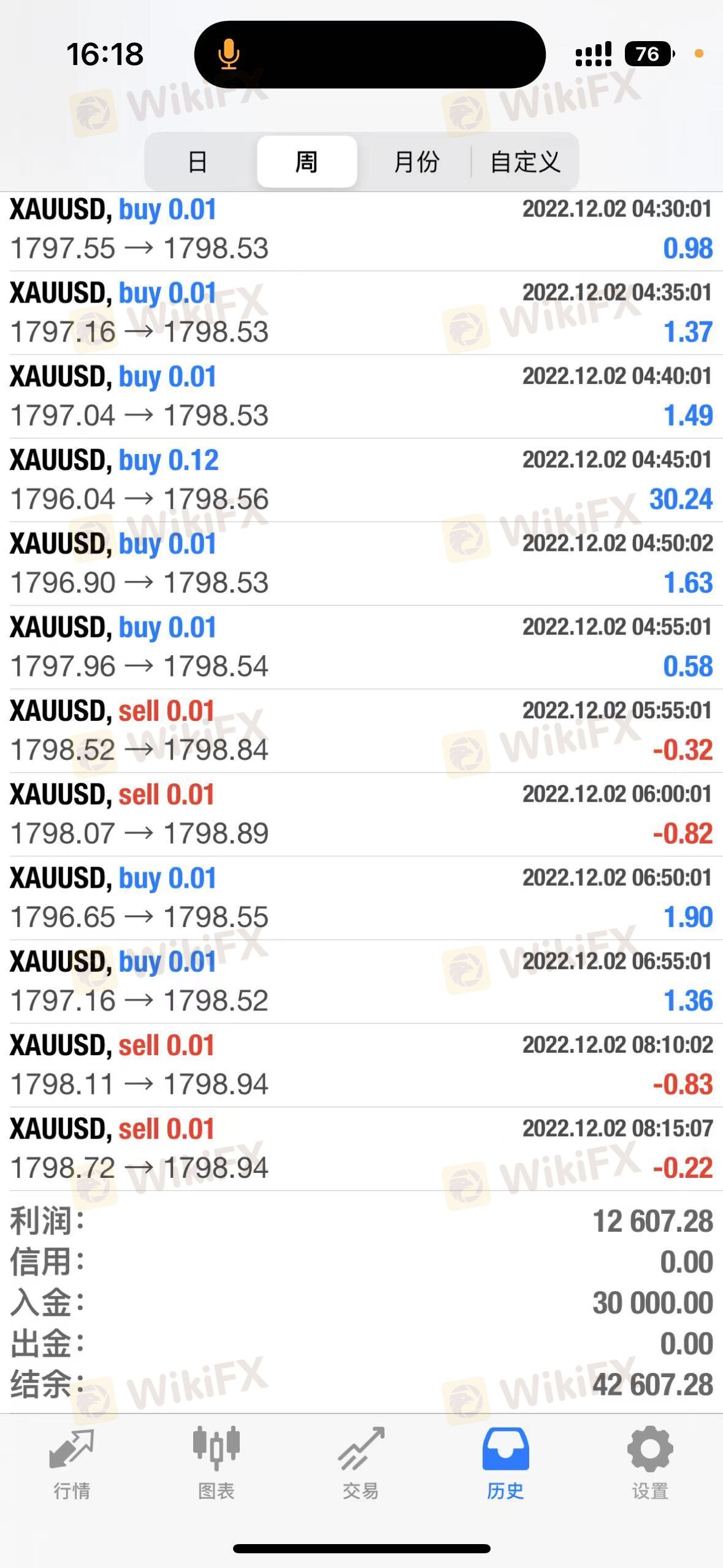Expand the buy trade at 06:50:01

click(361, 897)
